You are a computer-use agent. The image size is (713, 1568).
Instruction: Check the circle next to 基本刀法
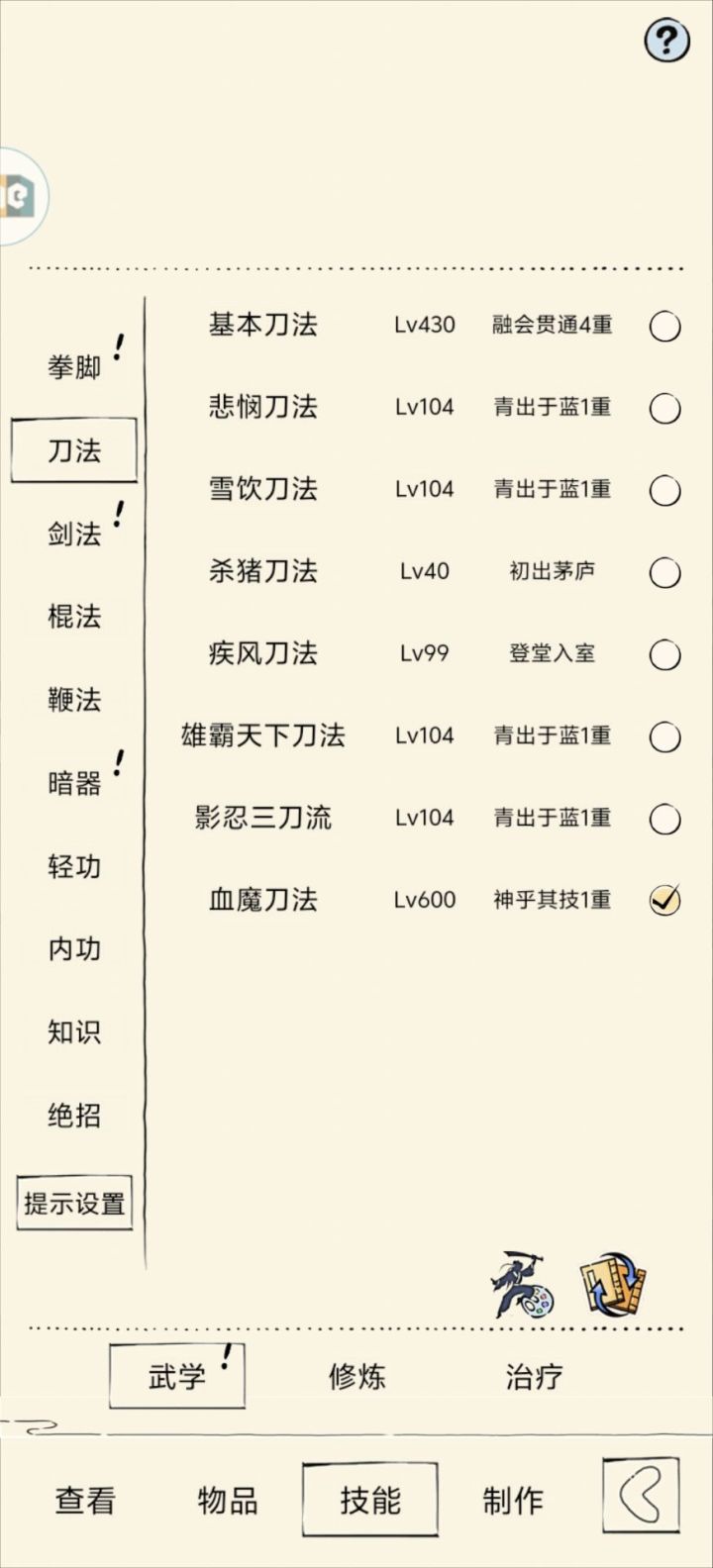tap(663, 325)
